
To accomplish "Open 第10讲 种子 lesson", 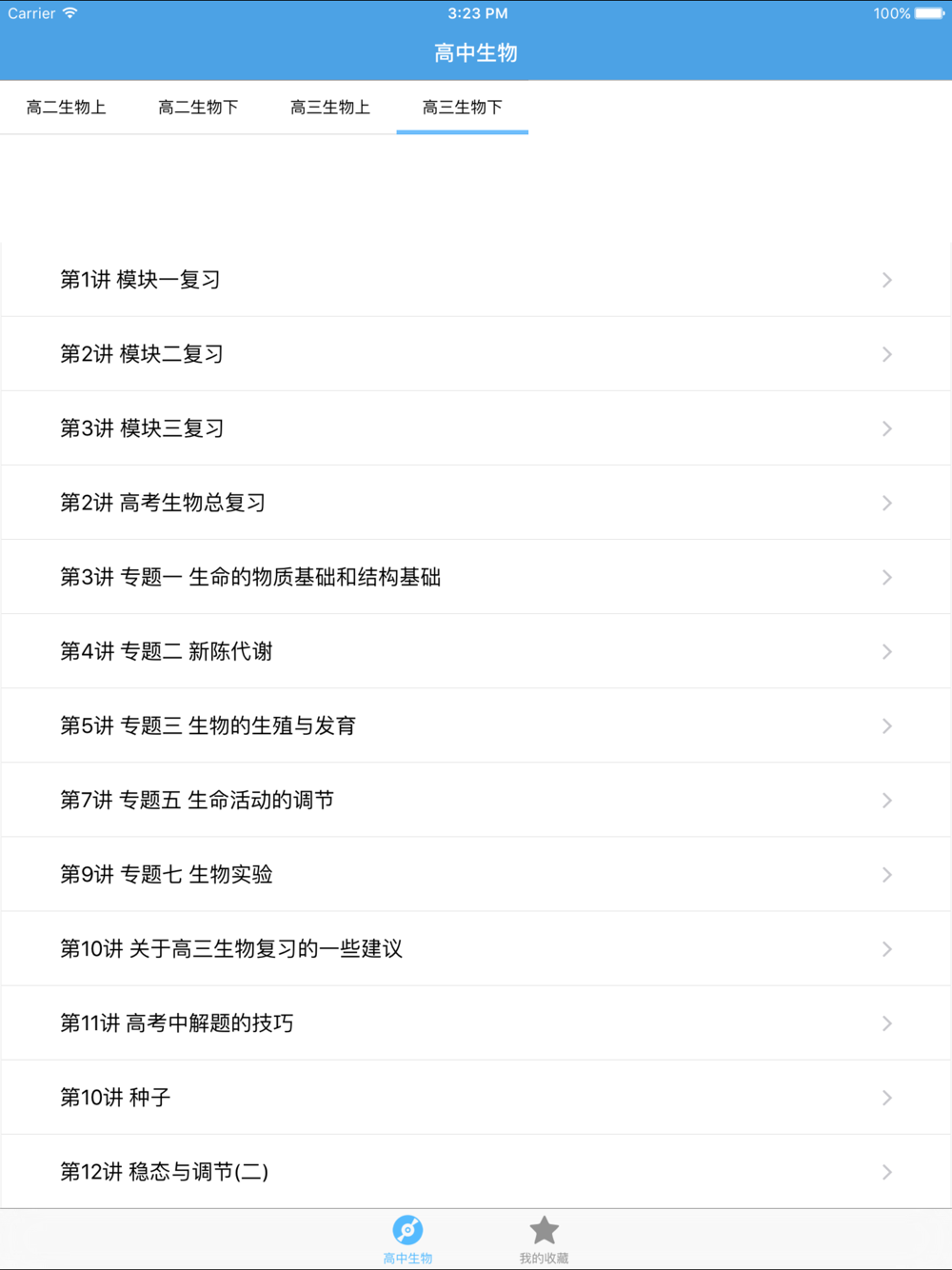I will (476, 1097).
